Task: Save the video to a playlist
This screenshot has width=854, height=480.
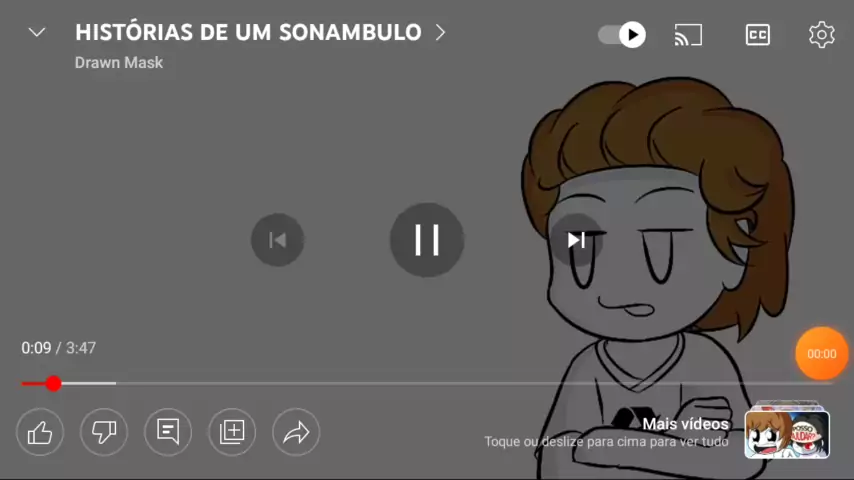Action: point(232,432)
